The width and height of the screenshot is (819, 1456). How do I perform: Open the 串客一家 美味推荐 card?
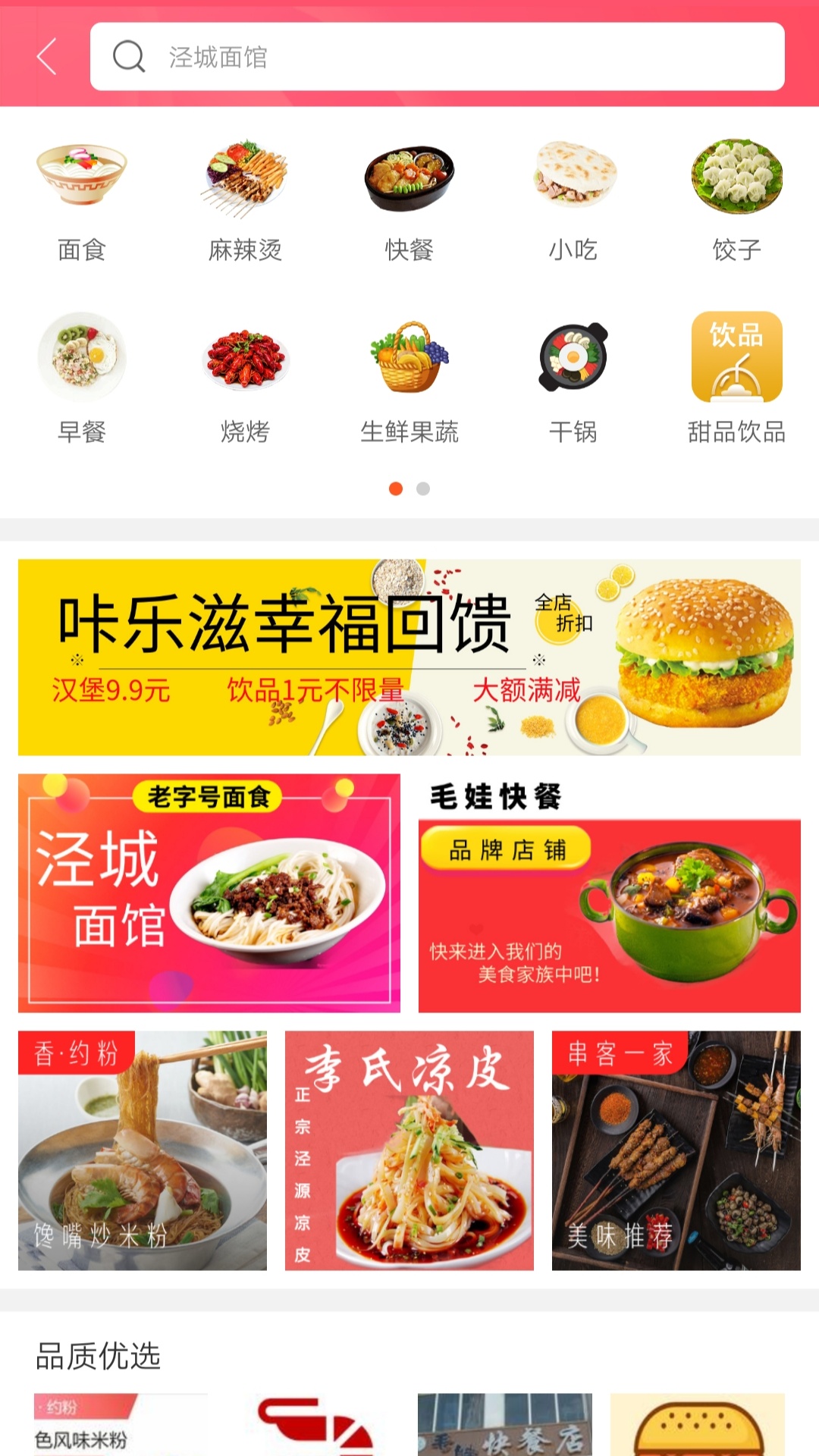(677, 1147)
